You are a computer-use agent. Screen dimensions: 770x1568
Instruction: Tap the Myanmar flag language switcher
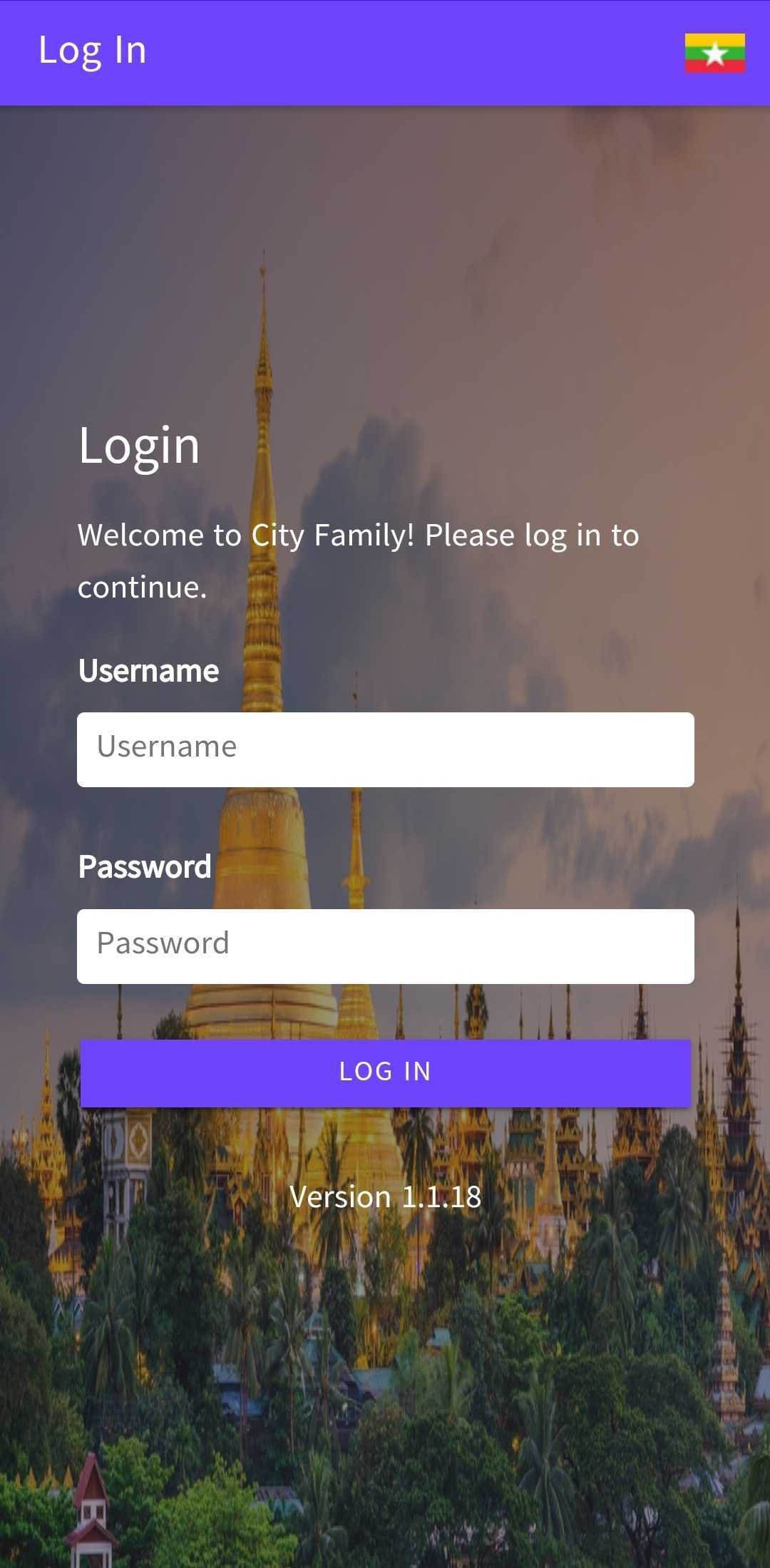[x=715, y=53]
